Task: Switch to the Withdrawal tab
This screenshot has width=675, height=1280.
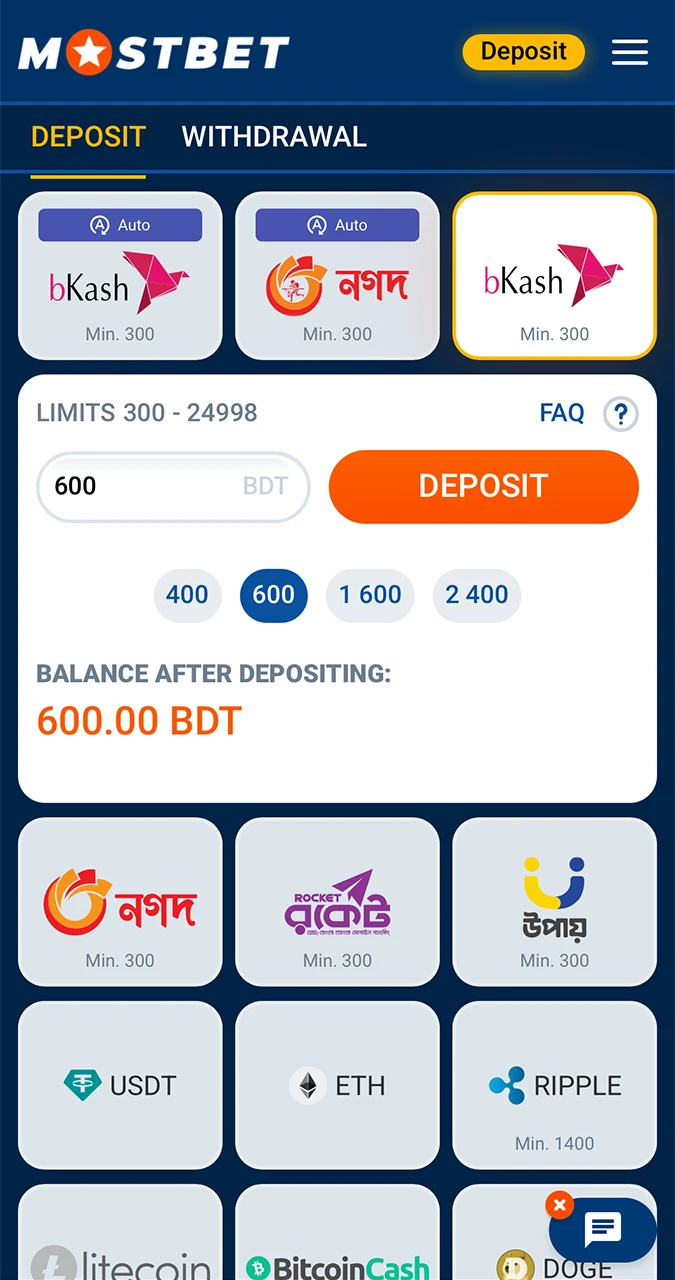Action: click(x=274, y=137)
